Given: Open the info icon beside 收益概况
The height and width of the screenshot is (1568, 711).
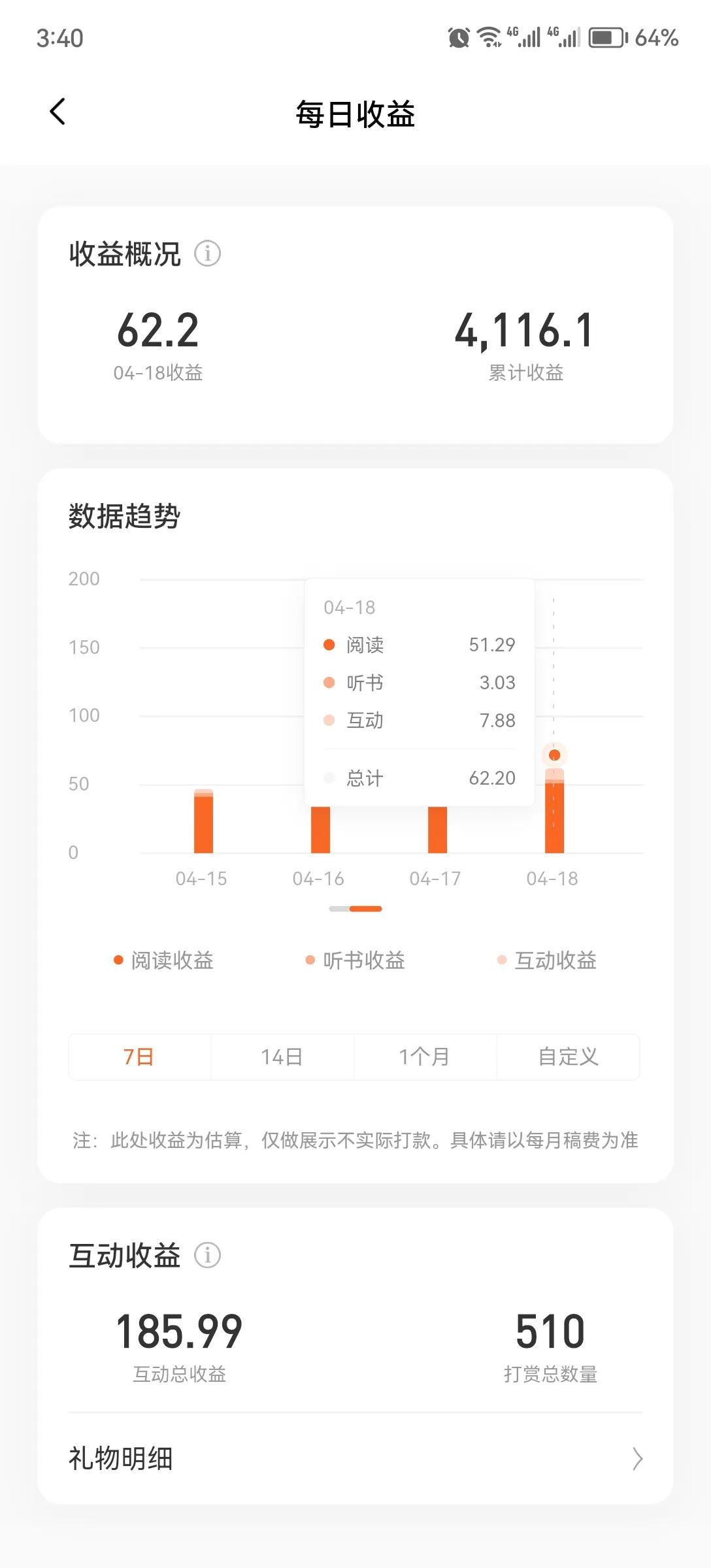Looking at the screenshot, I should (208, 253).
